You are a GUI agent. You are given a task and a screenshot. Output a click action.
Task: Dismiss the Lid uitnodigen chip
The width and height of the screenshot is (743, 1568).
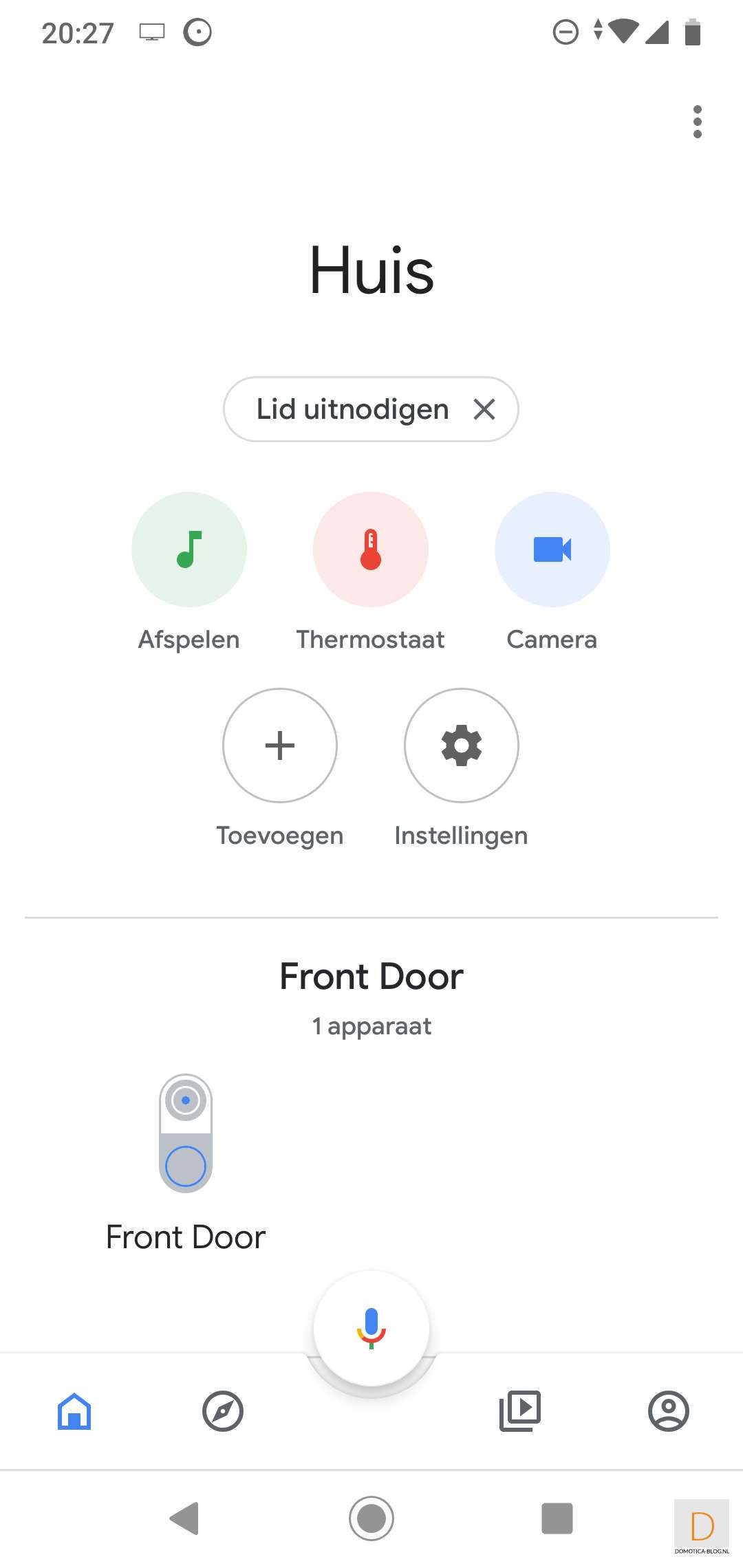[484, 409]
